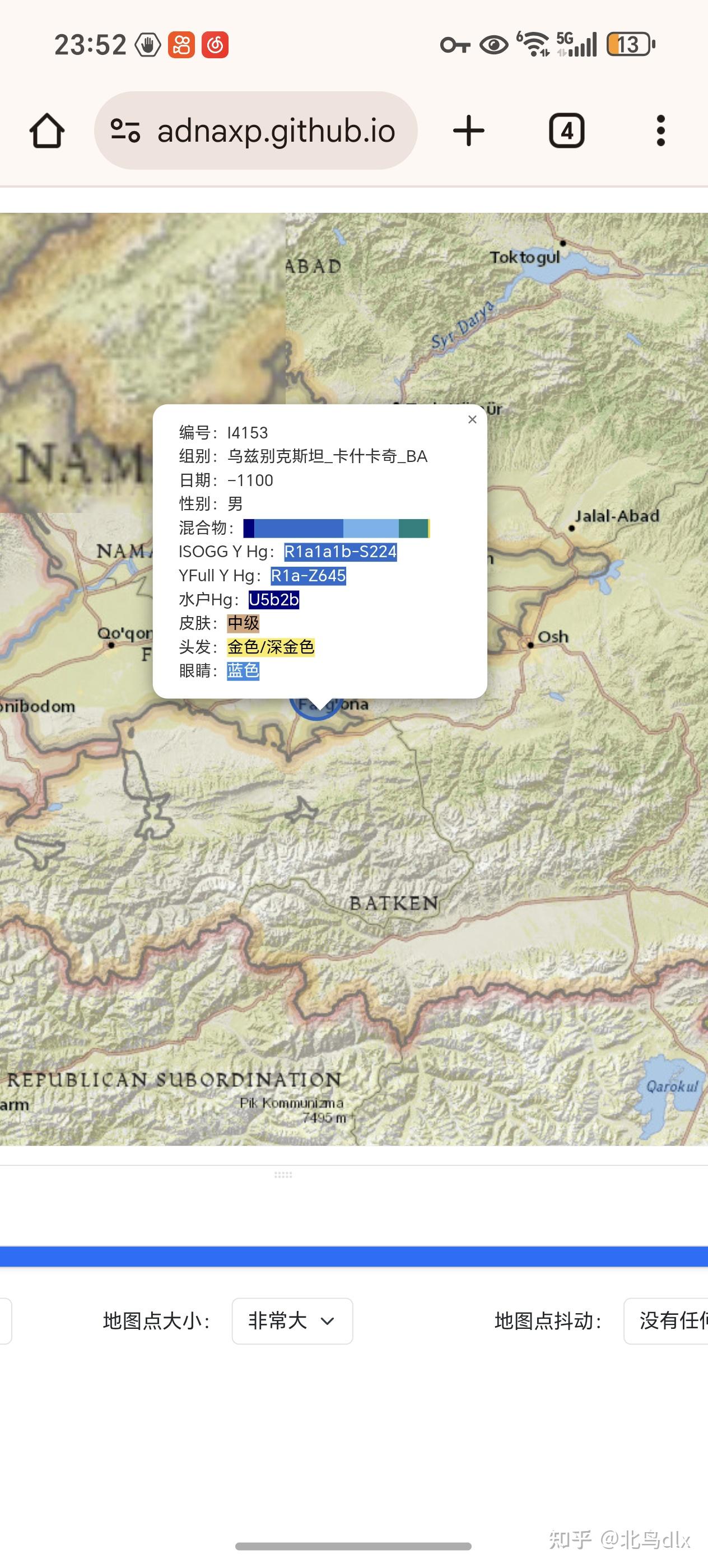The width and height of the screenshot is (708, 1568).
Task: View site info icon in address bar
Action: pyautogui.click(x=125, y=131)
